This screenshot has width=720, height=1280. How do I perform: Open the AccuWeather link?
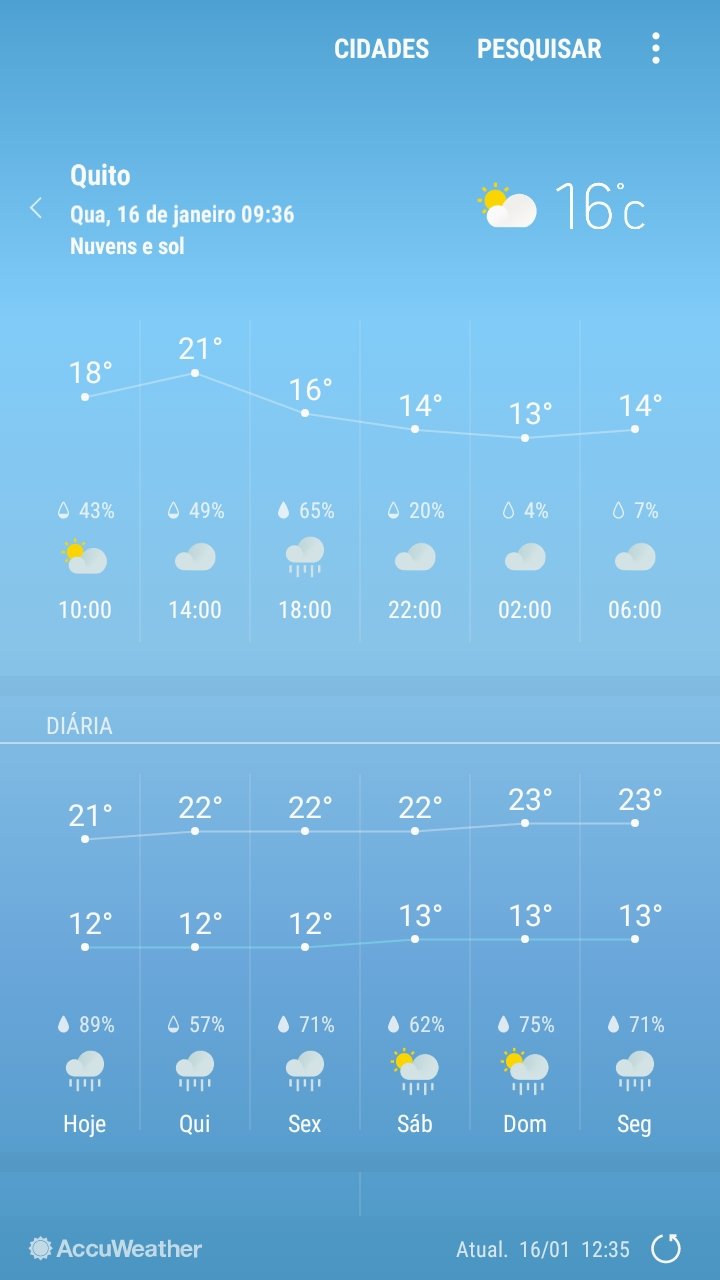(x=116, y=1248)
